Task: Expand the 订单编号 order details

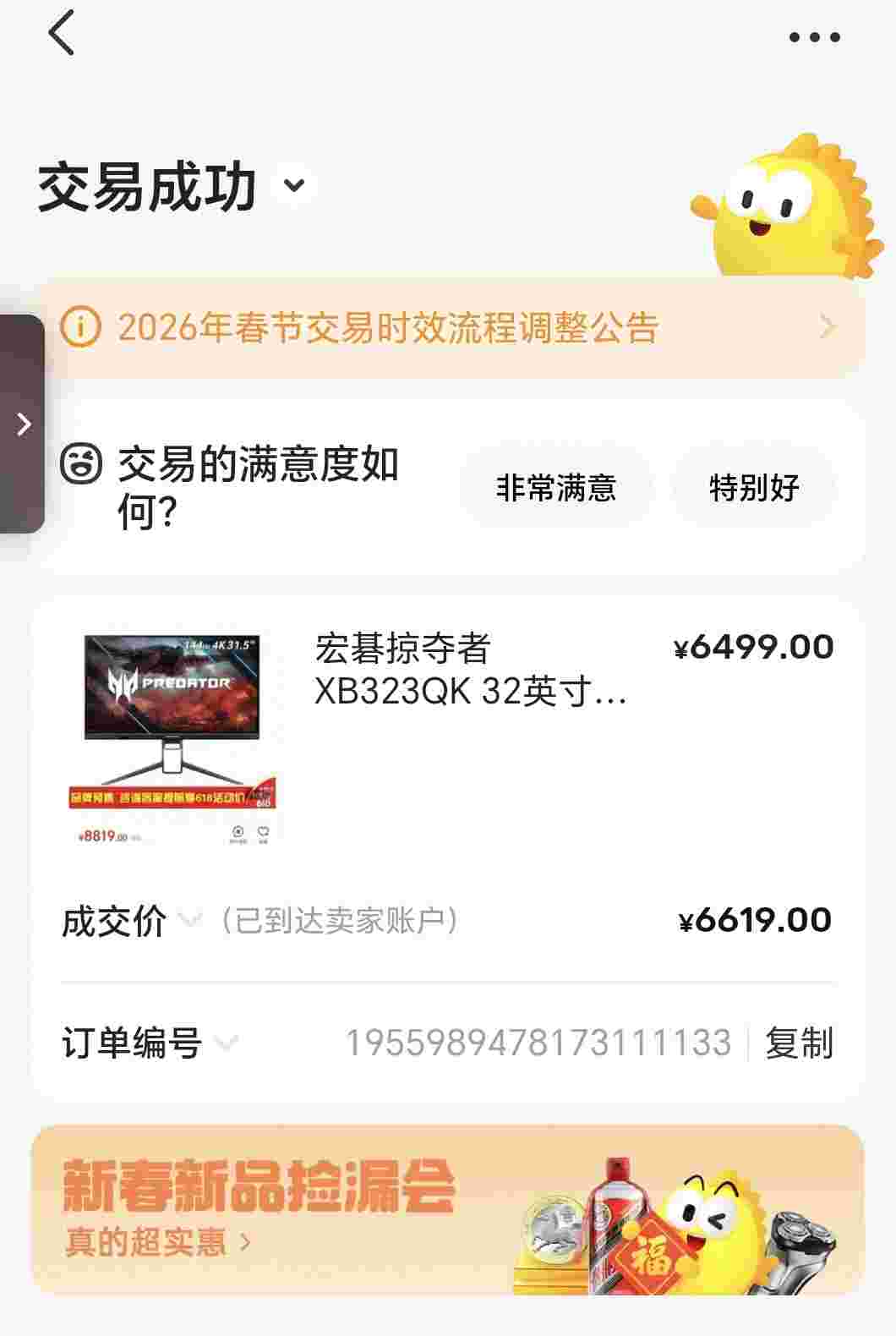Action: pos(226,1043)
